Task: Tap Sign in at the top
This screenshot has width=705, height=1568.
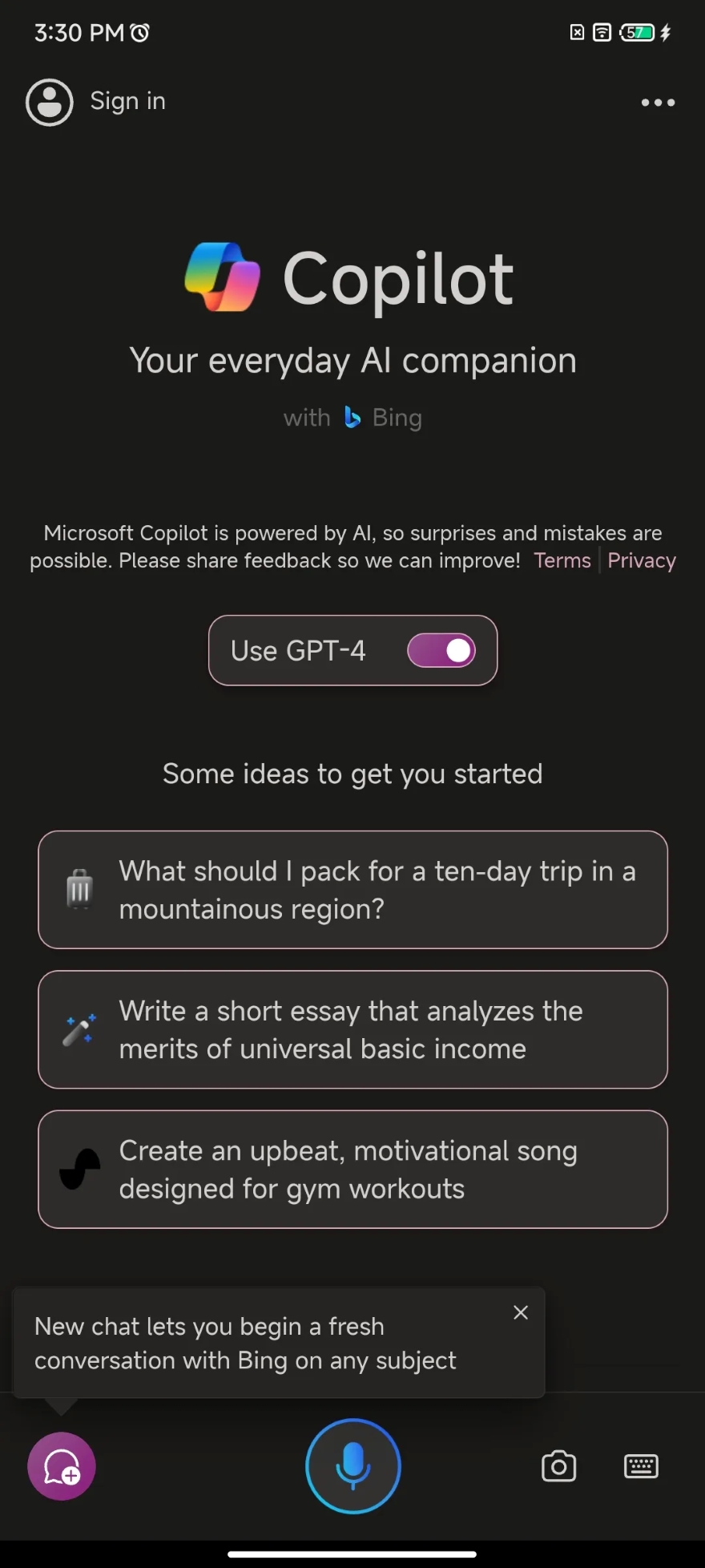Action: [98, 102]
